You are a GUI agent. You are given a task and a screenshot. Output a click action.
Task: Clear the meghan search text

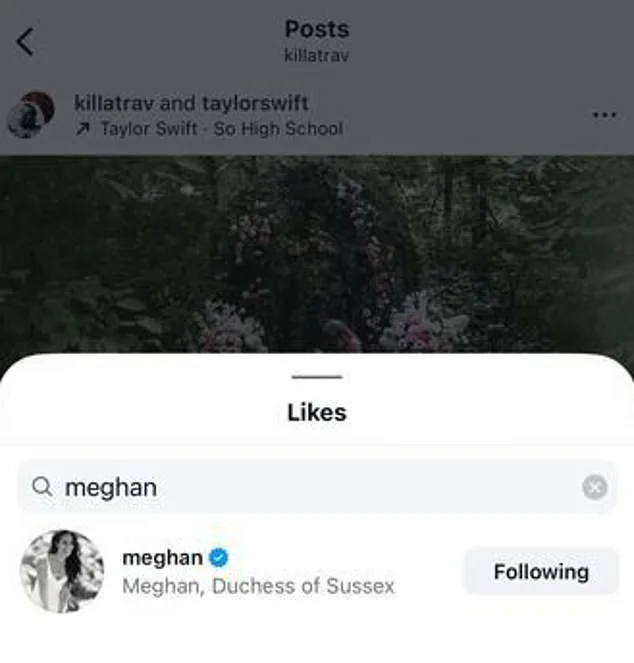coord(594,487)
